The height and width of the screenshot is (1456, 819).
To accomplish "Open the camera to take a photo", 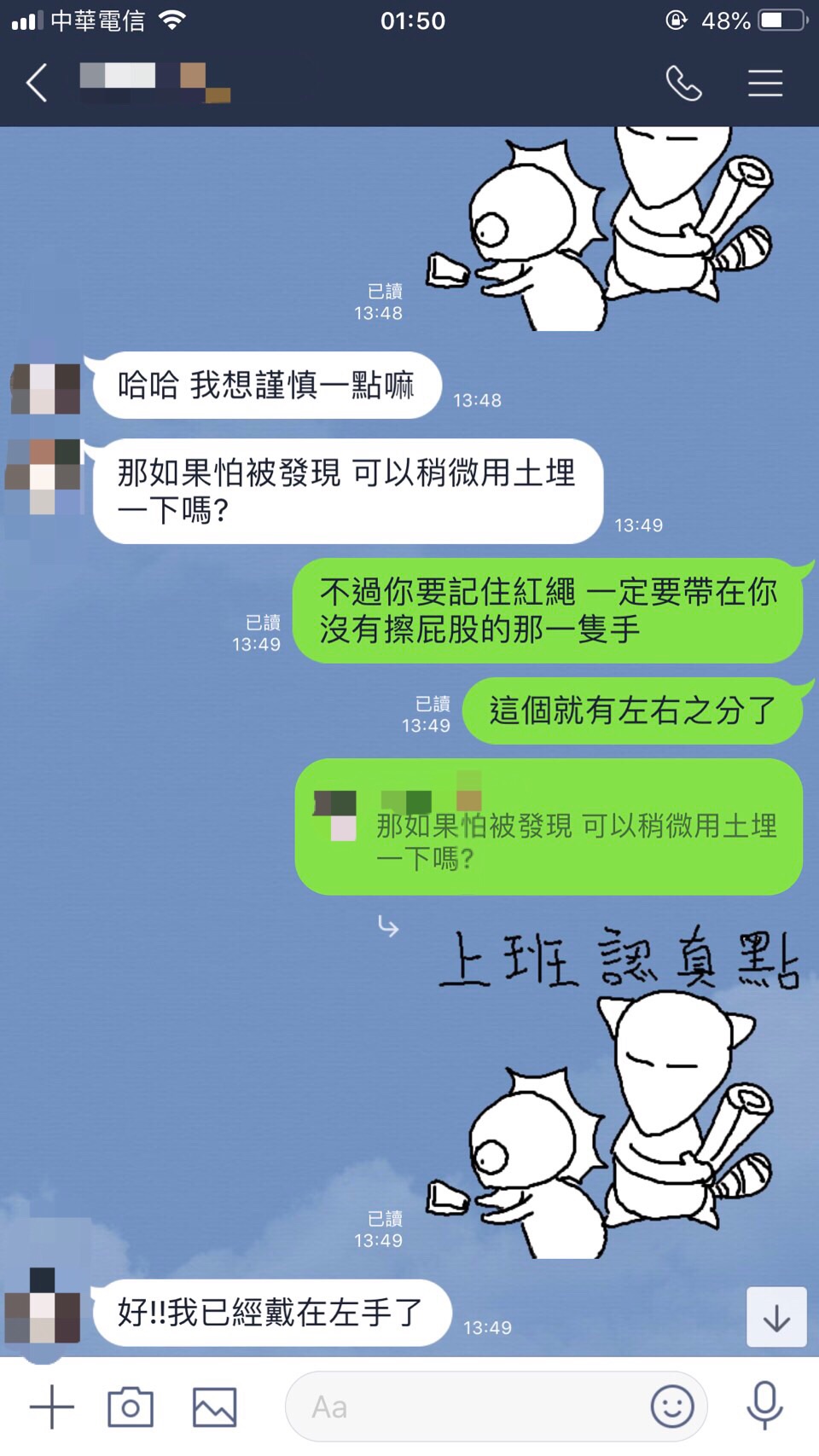I will (x=131, y=1407).
